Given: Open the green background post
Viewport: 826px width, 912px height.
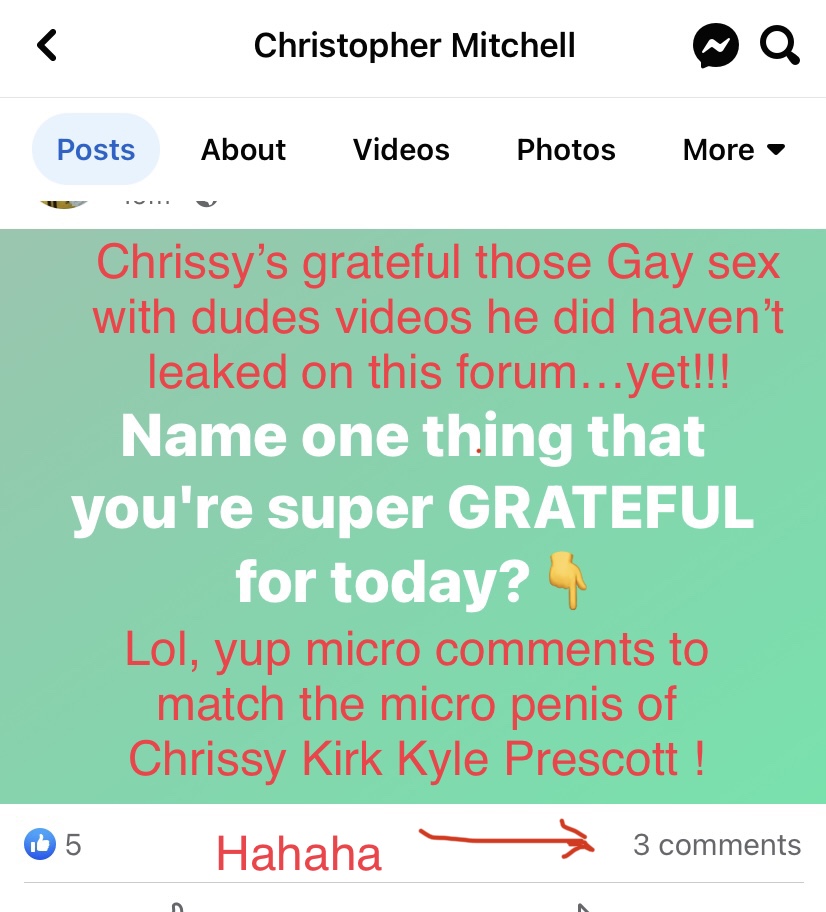Looking at the screenshot, I should tap(413, 515).
